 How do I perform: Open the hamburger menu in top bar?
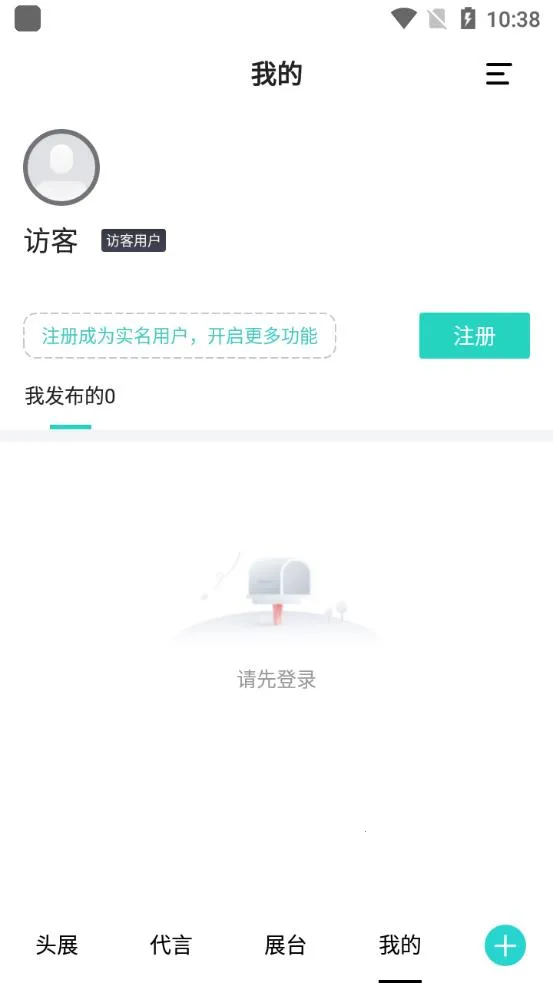(498, 74)
